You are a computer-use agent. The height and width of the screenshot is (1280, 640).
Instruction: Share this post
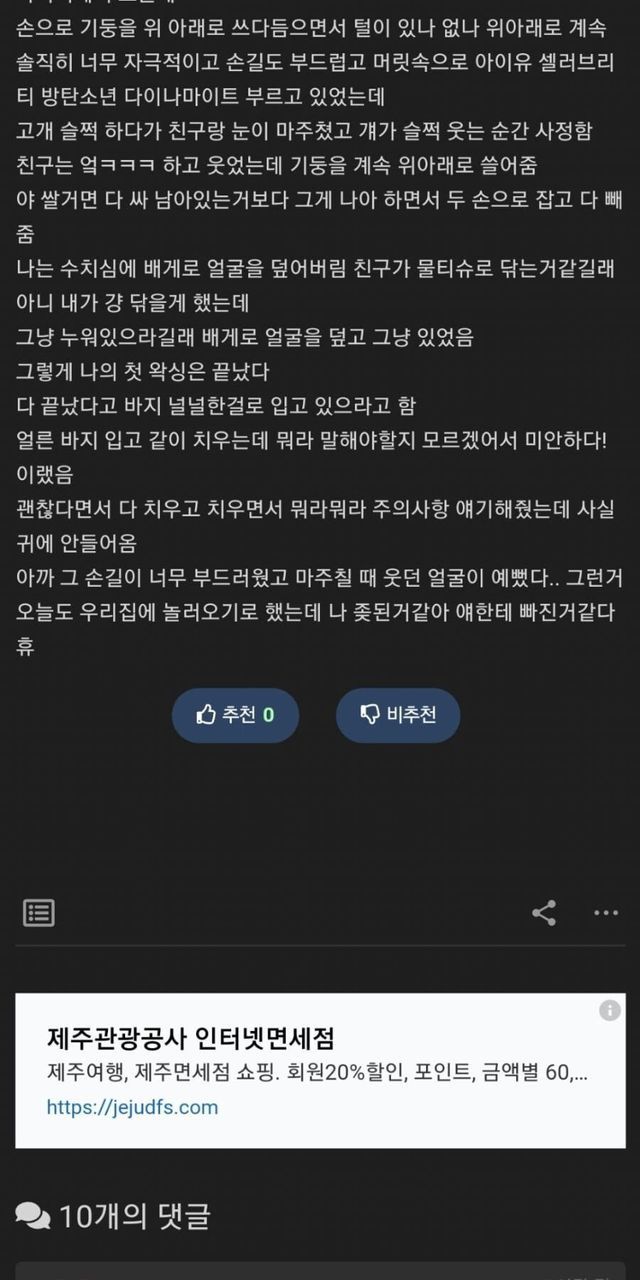tap(544, 912)
